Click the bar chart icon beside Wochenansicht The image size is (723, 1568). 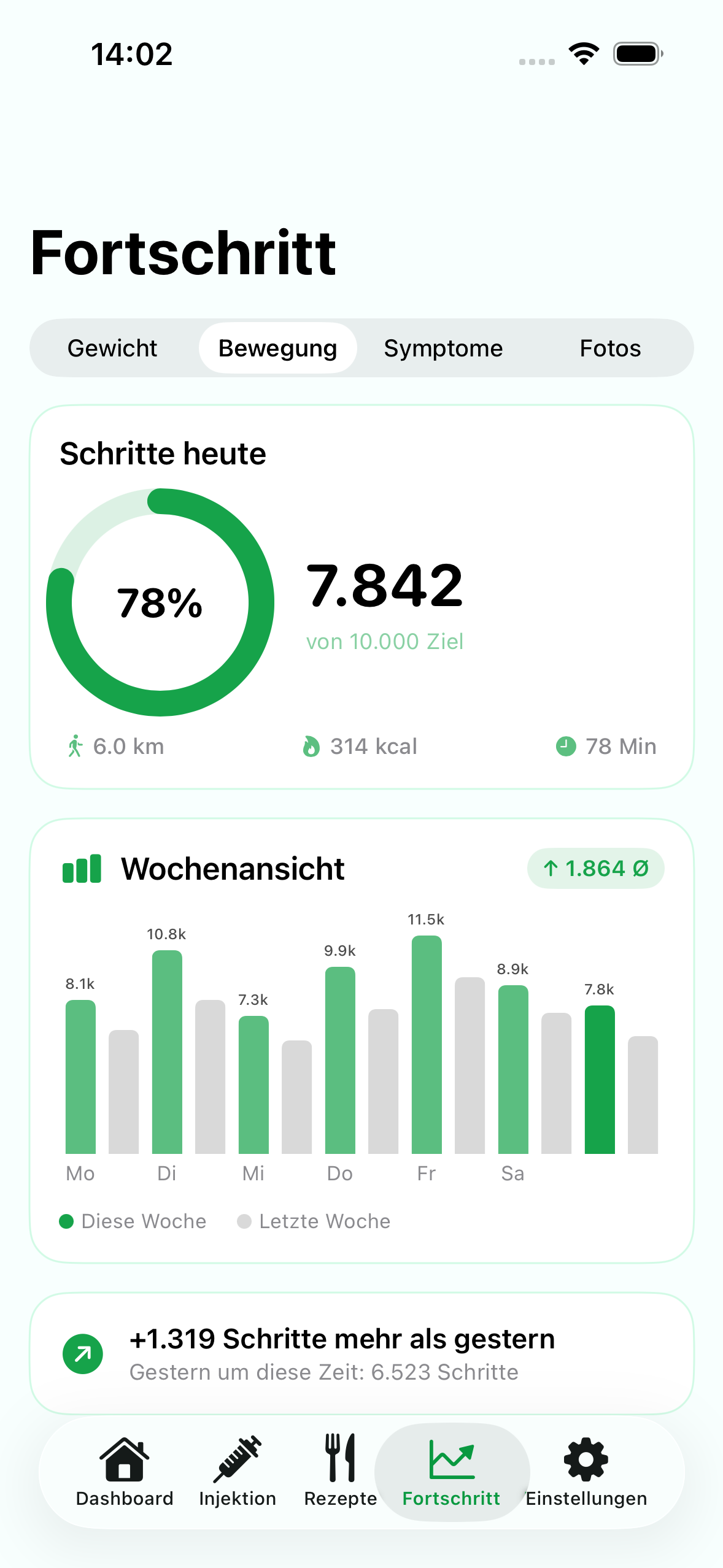83,868
